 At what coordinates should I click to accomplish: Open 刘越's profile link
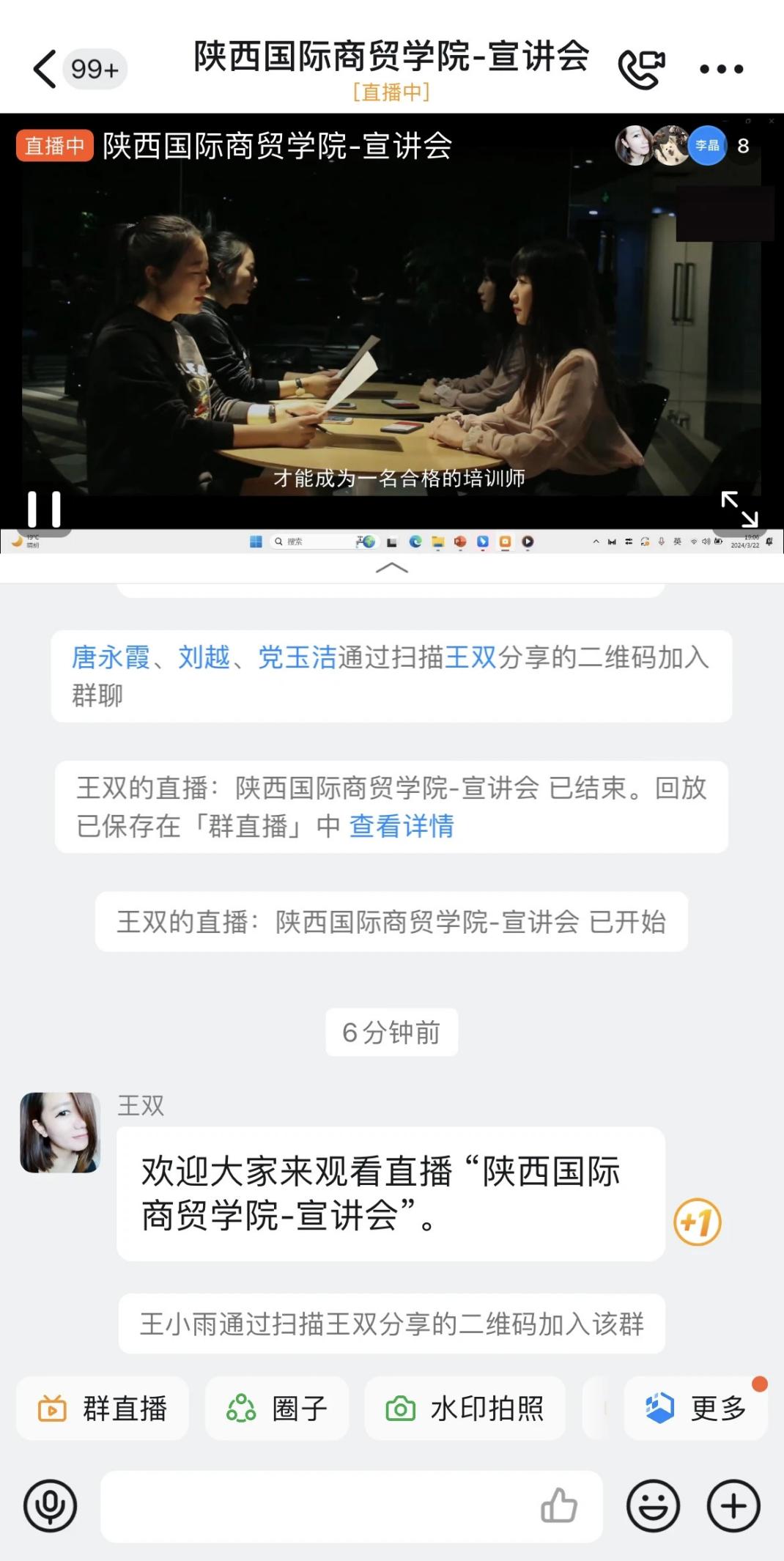click(x=204, y=657)
